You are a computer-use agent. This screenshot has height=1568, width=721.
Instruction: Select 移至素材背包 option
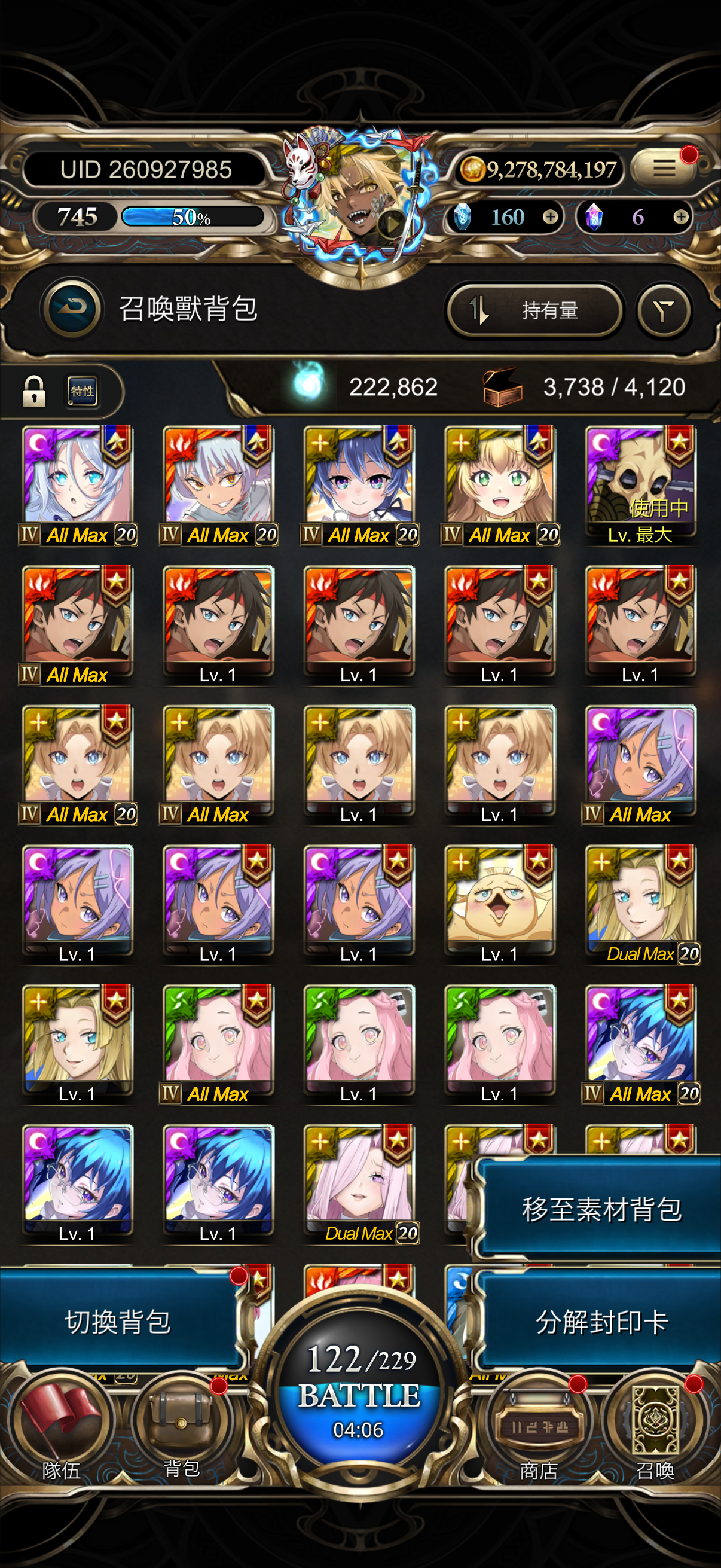(x=601, y=1209)
